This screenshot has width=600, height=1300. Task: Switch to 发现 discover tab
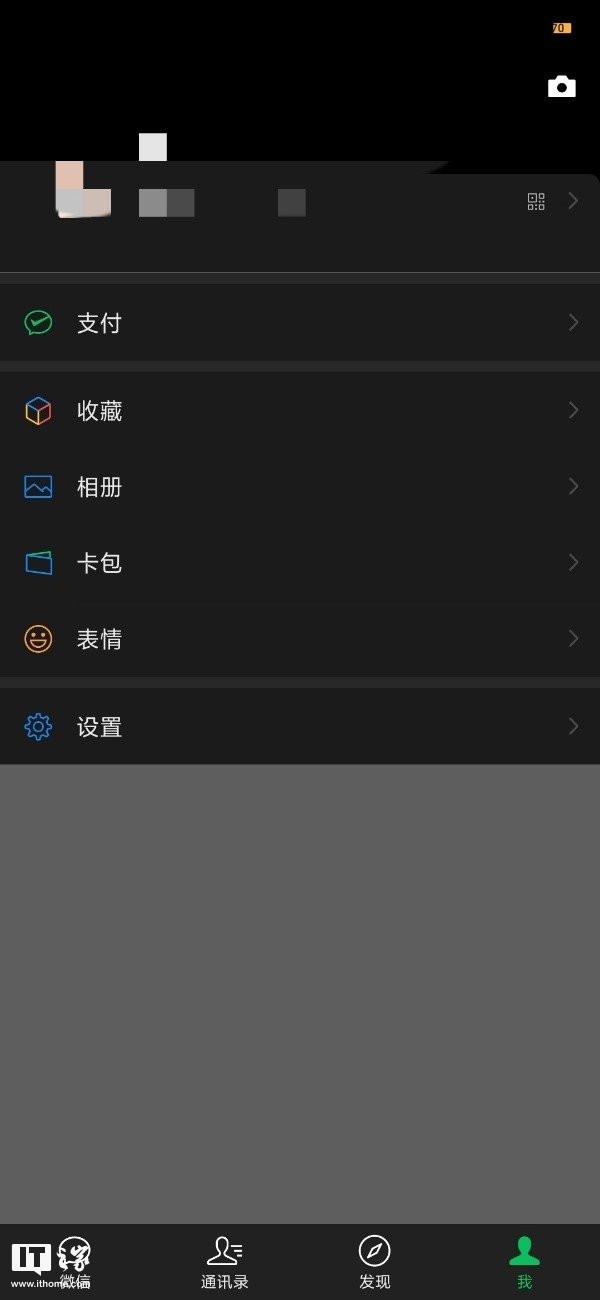375,1262
